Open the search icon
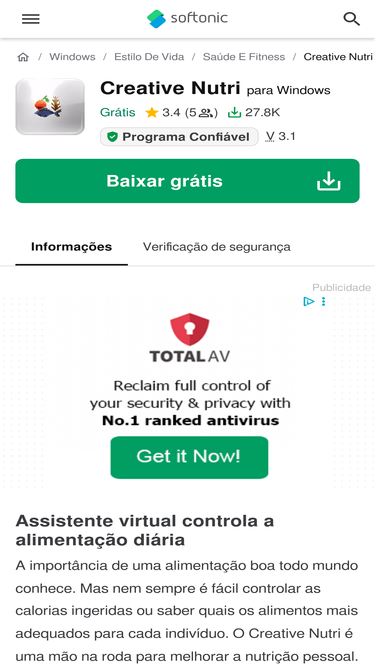 (x=351, y=19)
